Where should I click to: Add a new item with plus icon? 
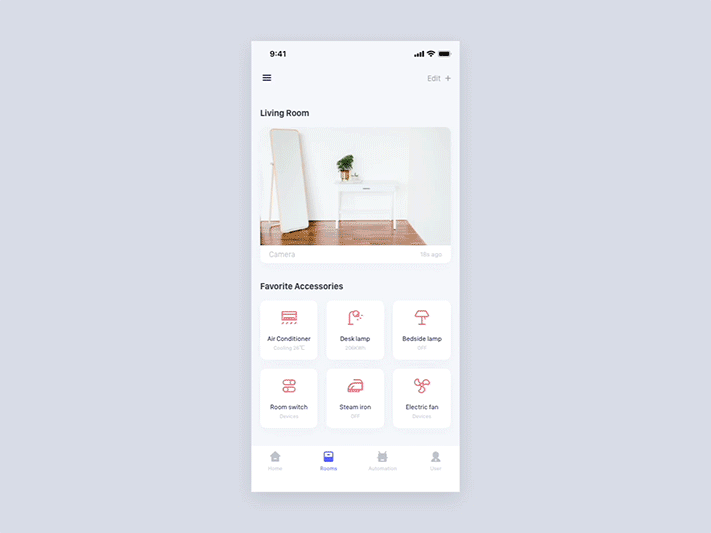click(x=448, y=78)
